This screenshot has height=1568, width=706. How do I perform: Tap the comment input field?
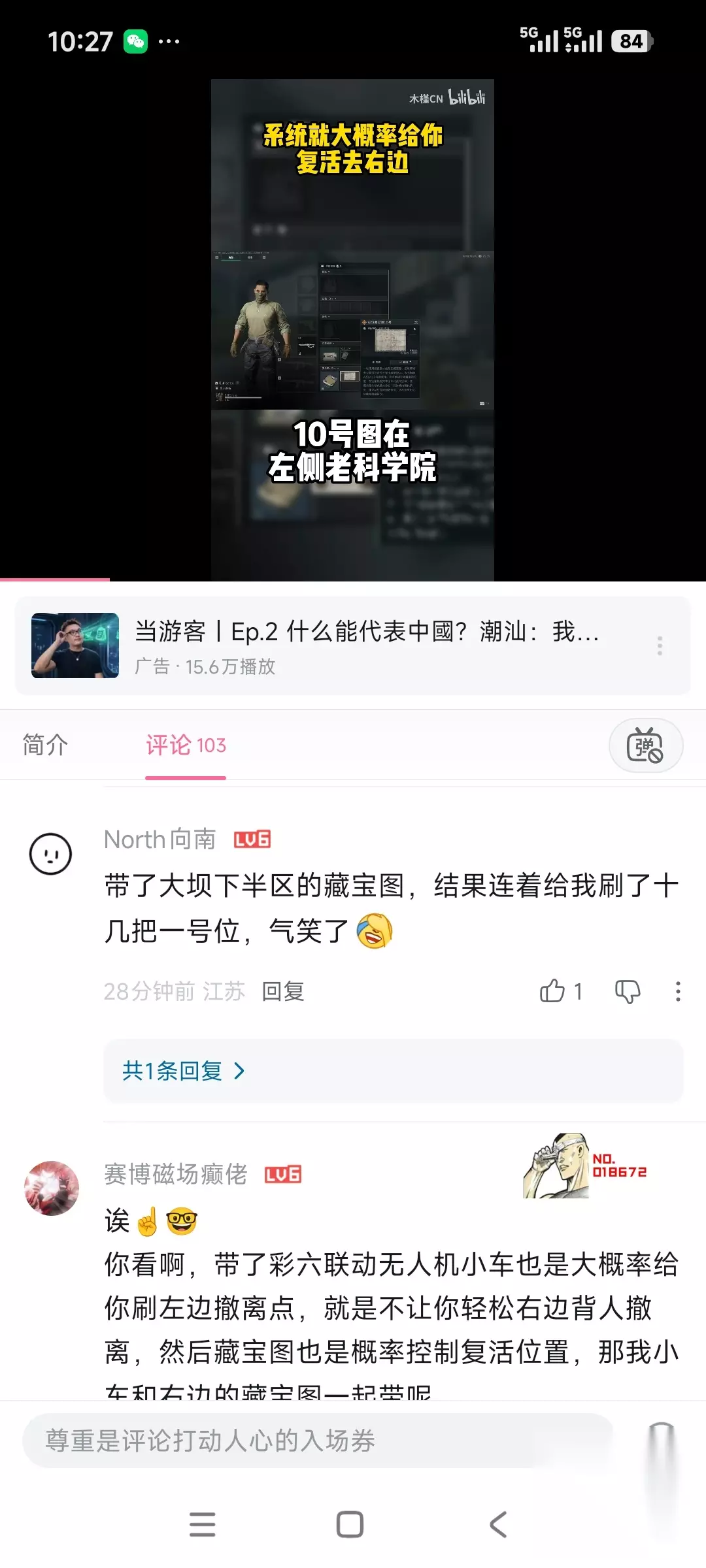coord(318,1441)
